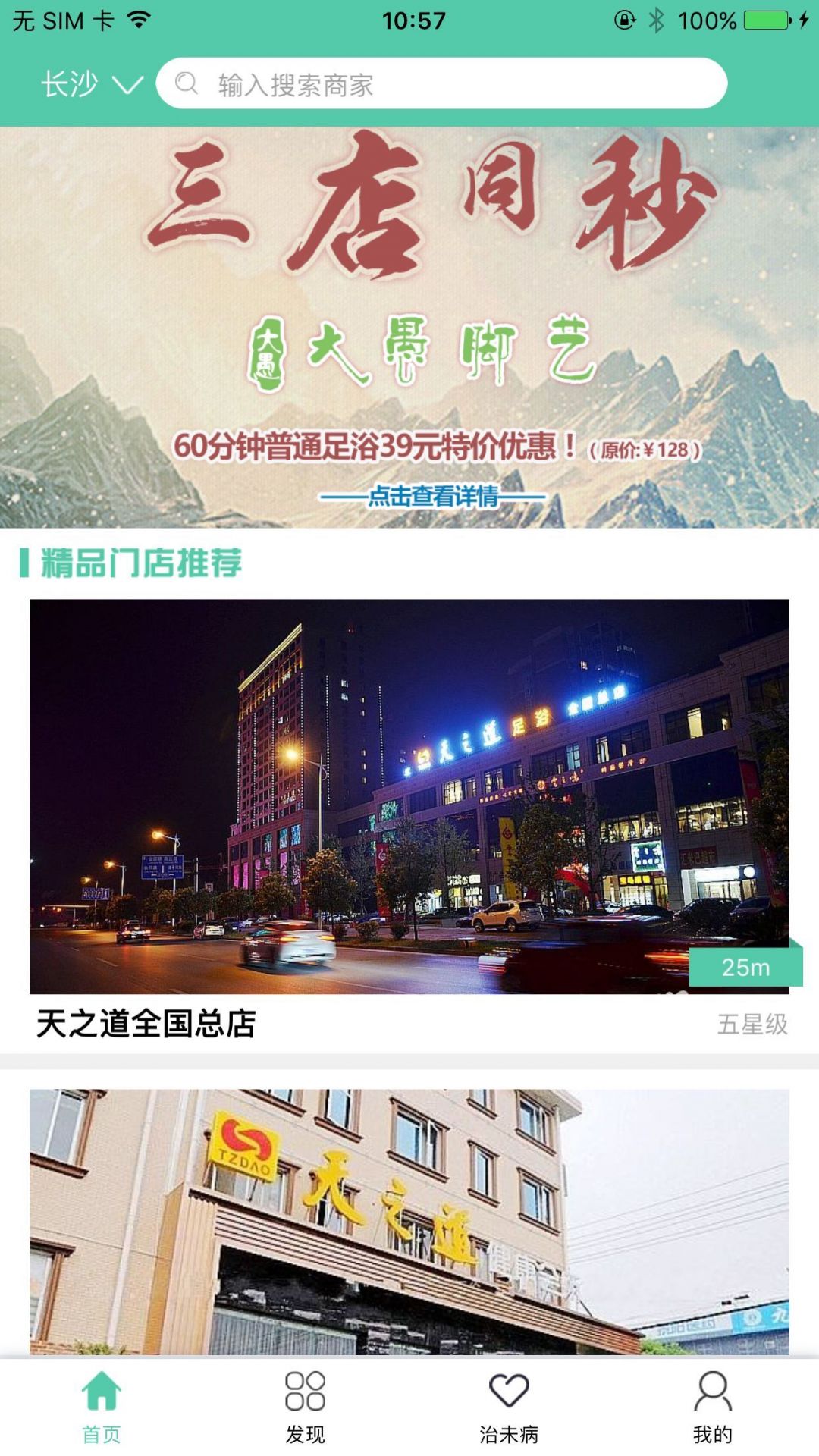
Task: Tap the 输入搜索商家 search field
Action: pyautogui.click(x=441, y=83)
